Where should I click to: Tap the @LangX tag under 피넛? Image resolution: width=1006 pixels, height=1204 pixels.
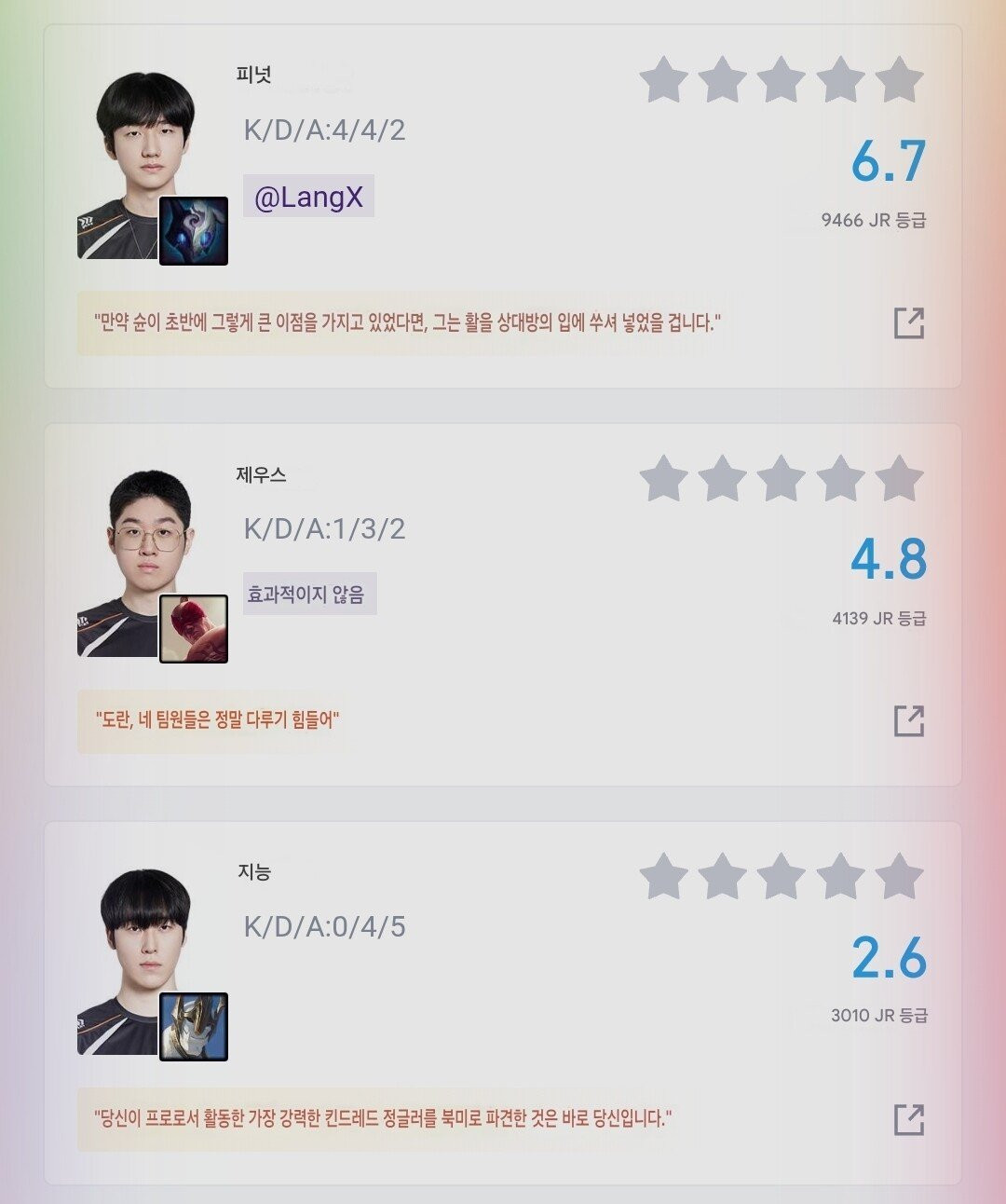(308, 197)
